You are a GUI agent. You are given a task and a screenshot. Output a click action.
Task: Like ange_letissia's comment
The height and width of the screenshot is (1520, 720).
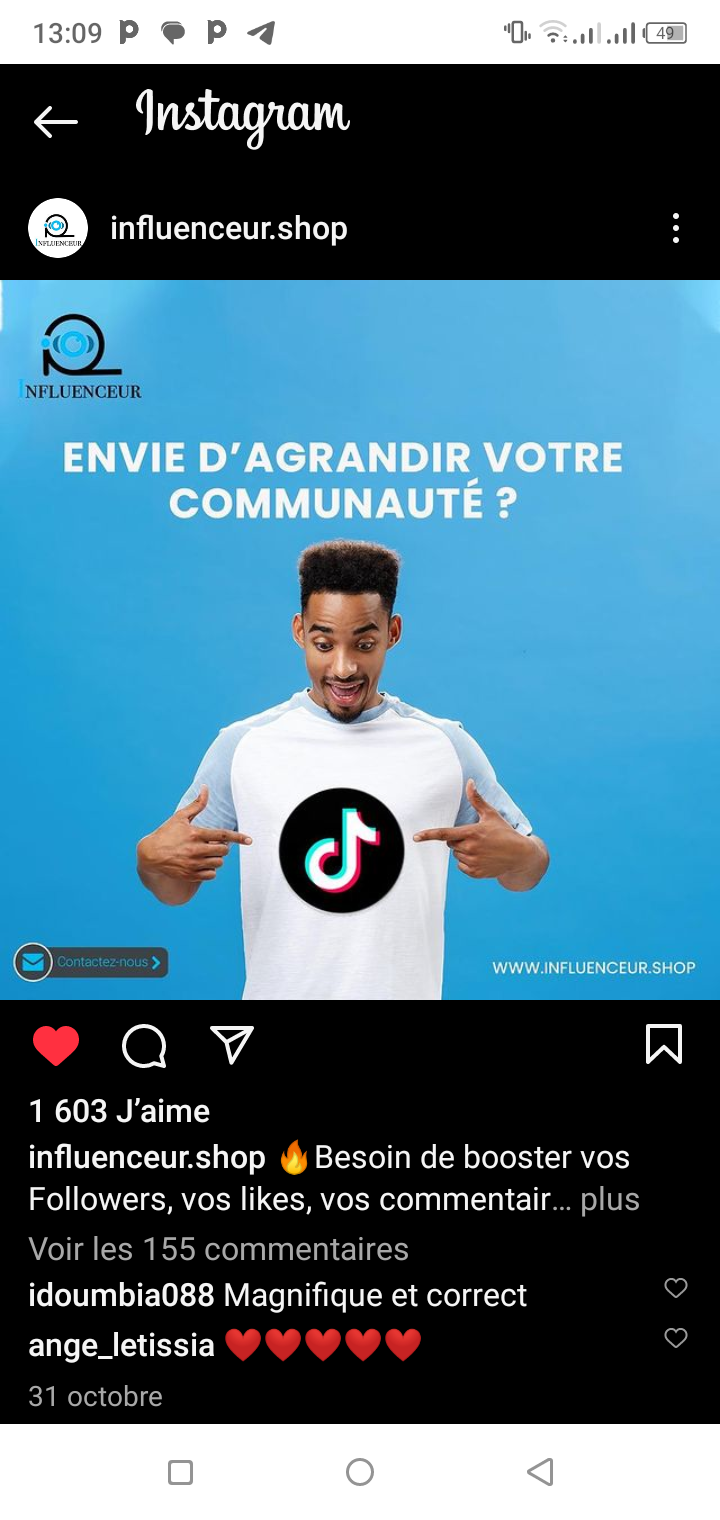click(676, 1338)
